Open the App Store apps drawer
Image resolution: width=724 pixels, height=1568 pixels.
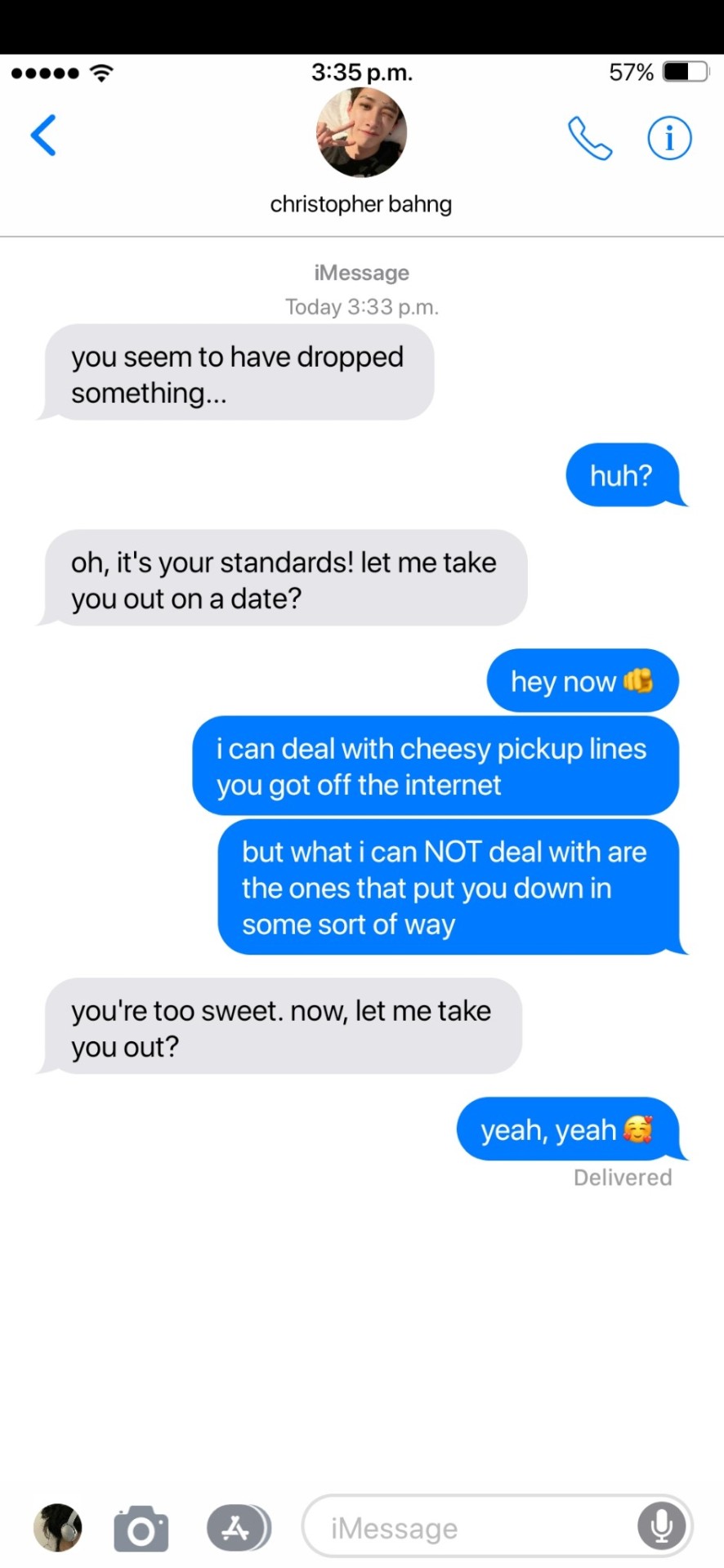point(238,1528)
